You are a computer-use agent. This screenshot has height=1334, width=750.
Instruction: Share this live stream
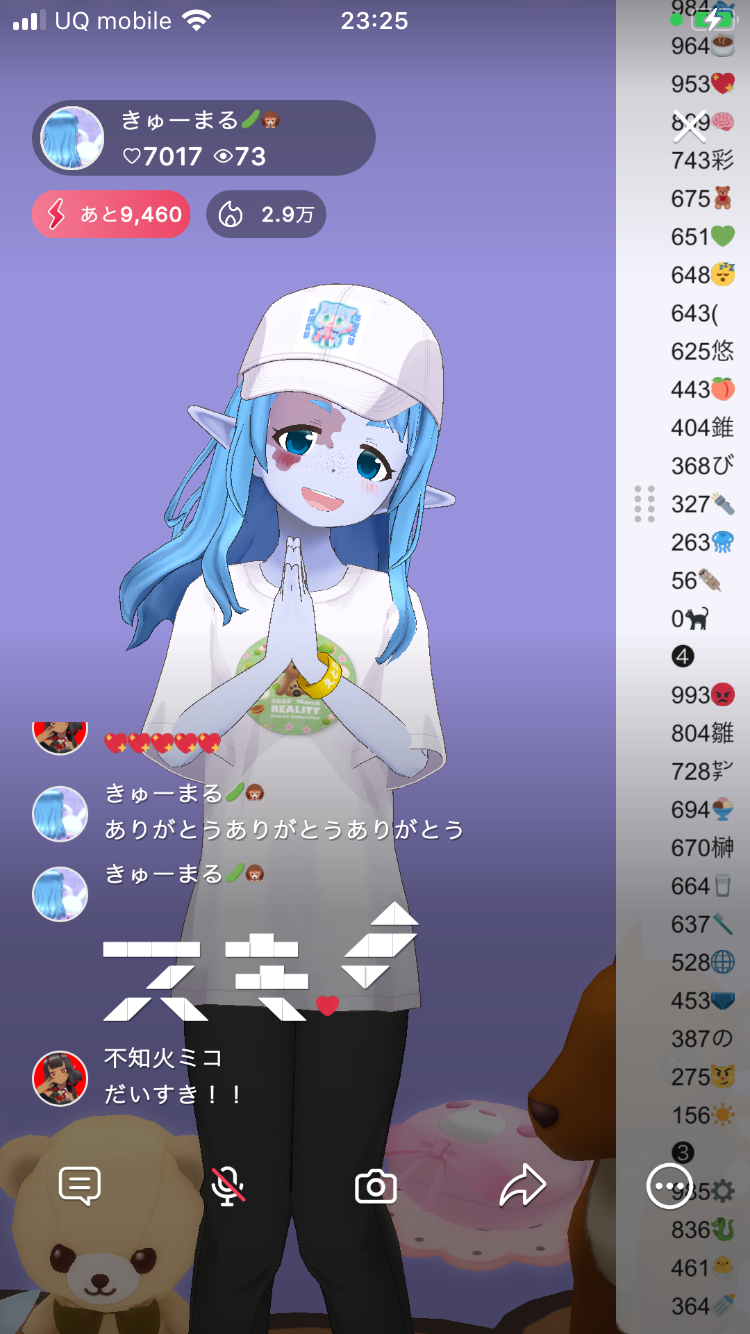pyautogui.click(x=522, y=1186)
